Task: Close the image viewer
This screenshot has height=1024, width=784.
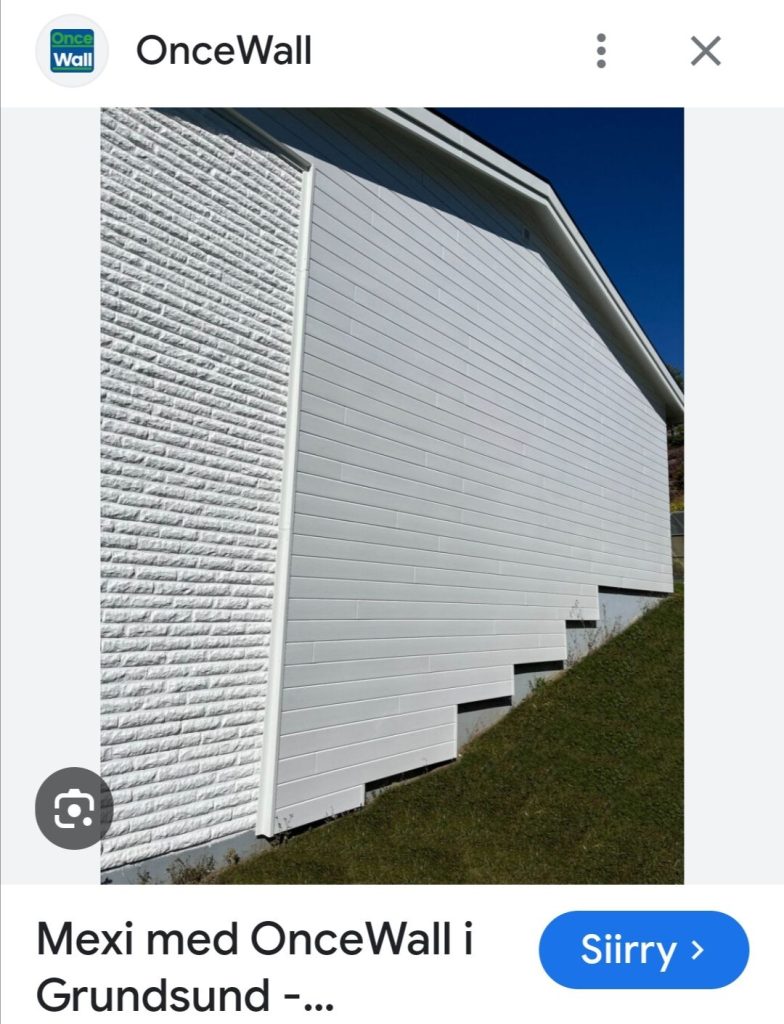Action: (706, 50)
